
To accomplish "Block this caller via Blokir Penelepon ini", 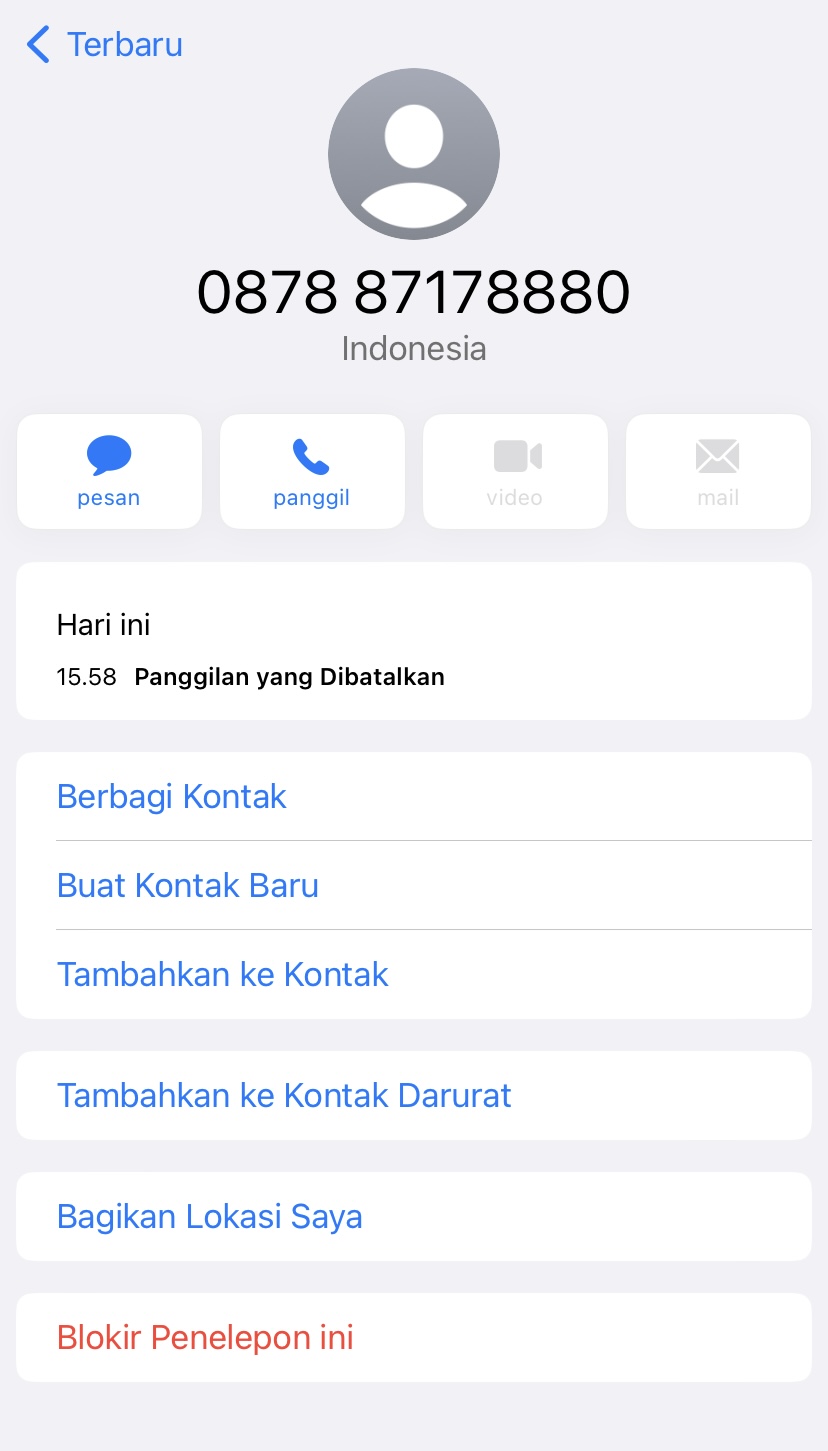I will pos(205,1337).
